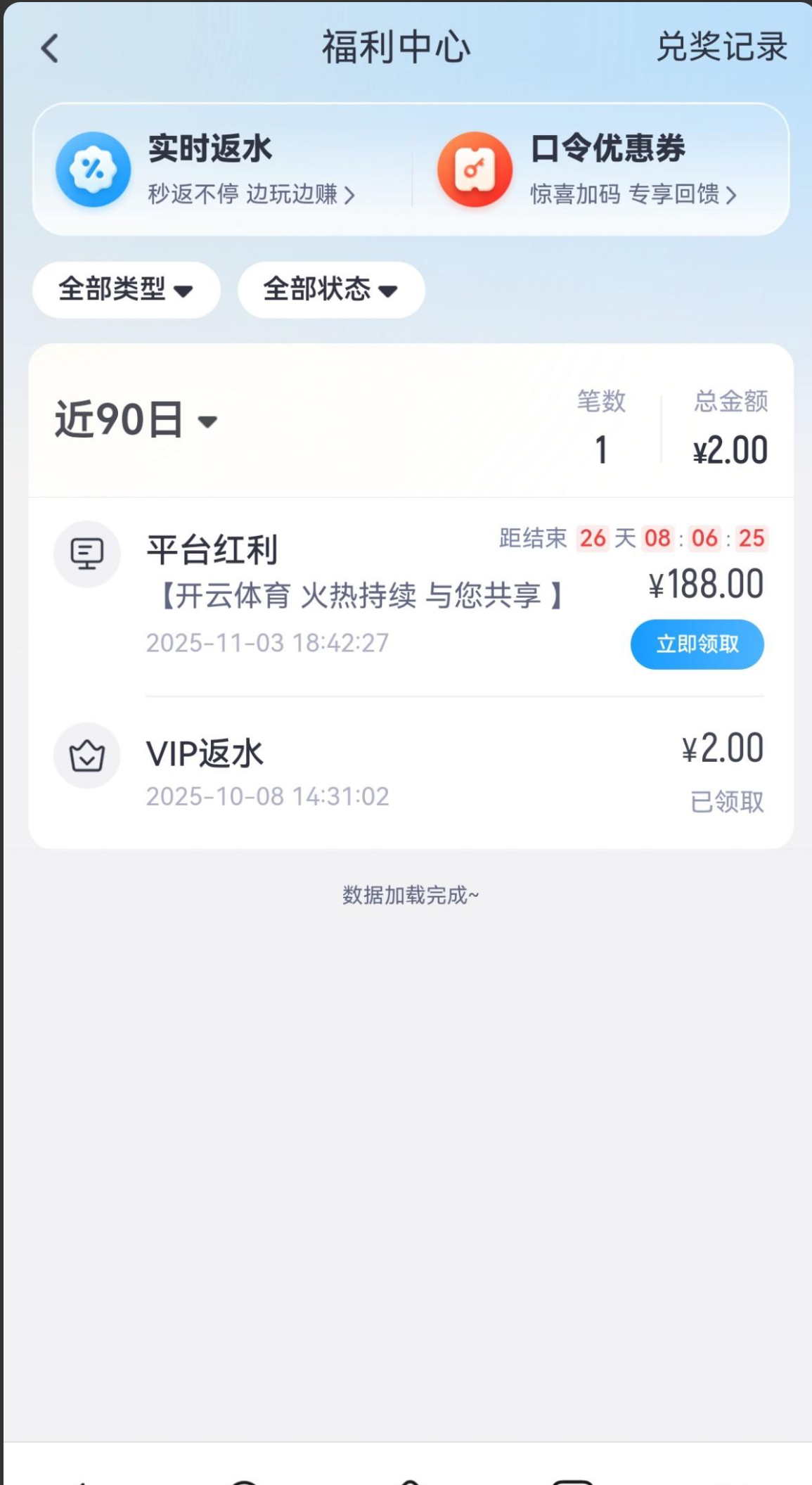The width and height of the screenshot is (812, 1485).
Task: Expand the 全部状态 filter dropdown
Action: click(330, 289)
